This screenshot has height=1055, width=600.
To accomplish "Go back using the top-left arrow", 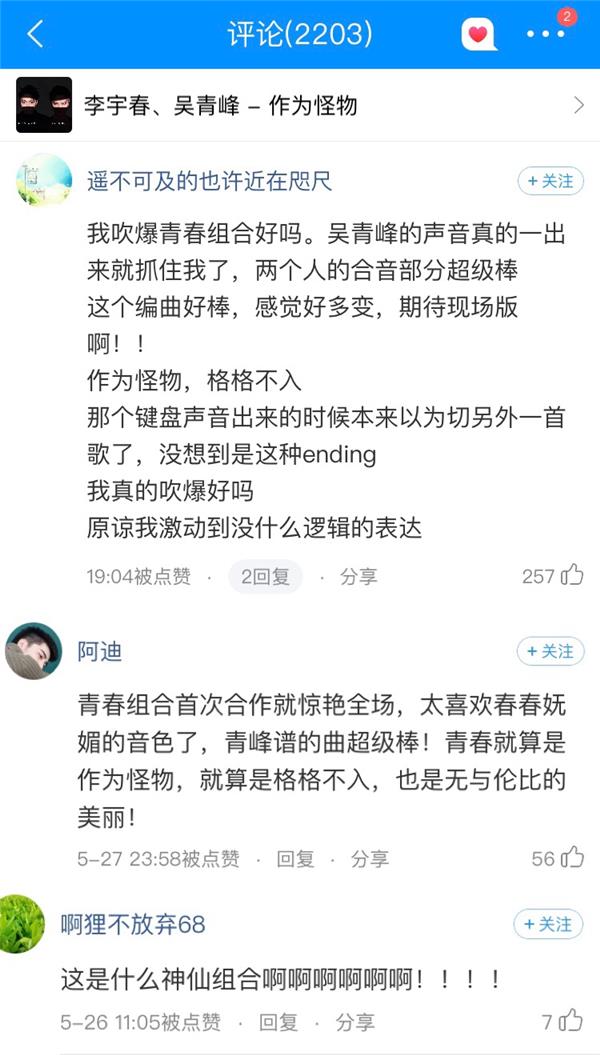I will [x=35, y=34].
